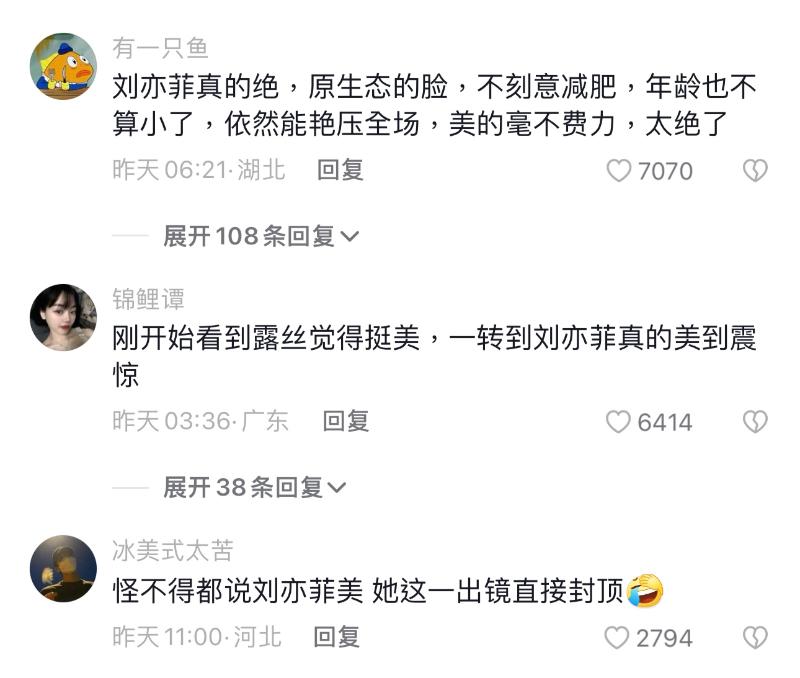
Task: Expand 38 replies under 锦鲤谭's comment
Action: pos(254,487)
